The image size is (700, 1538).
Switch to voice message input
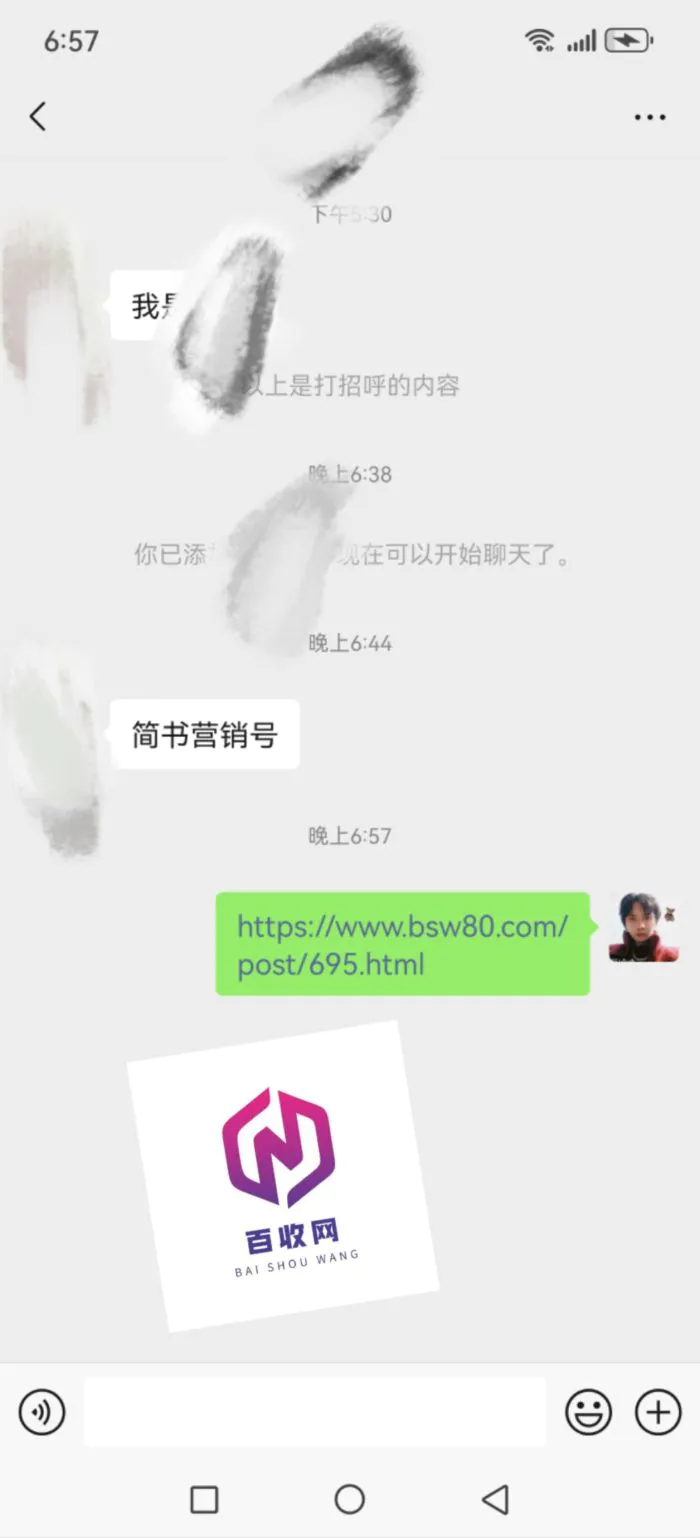click(x=42, y=1413)
